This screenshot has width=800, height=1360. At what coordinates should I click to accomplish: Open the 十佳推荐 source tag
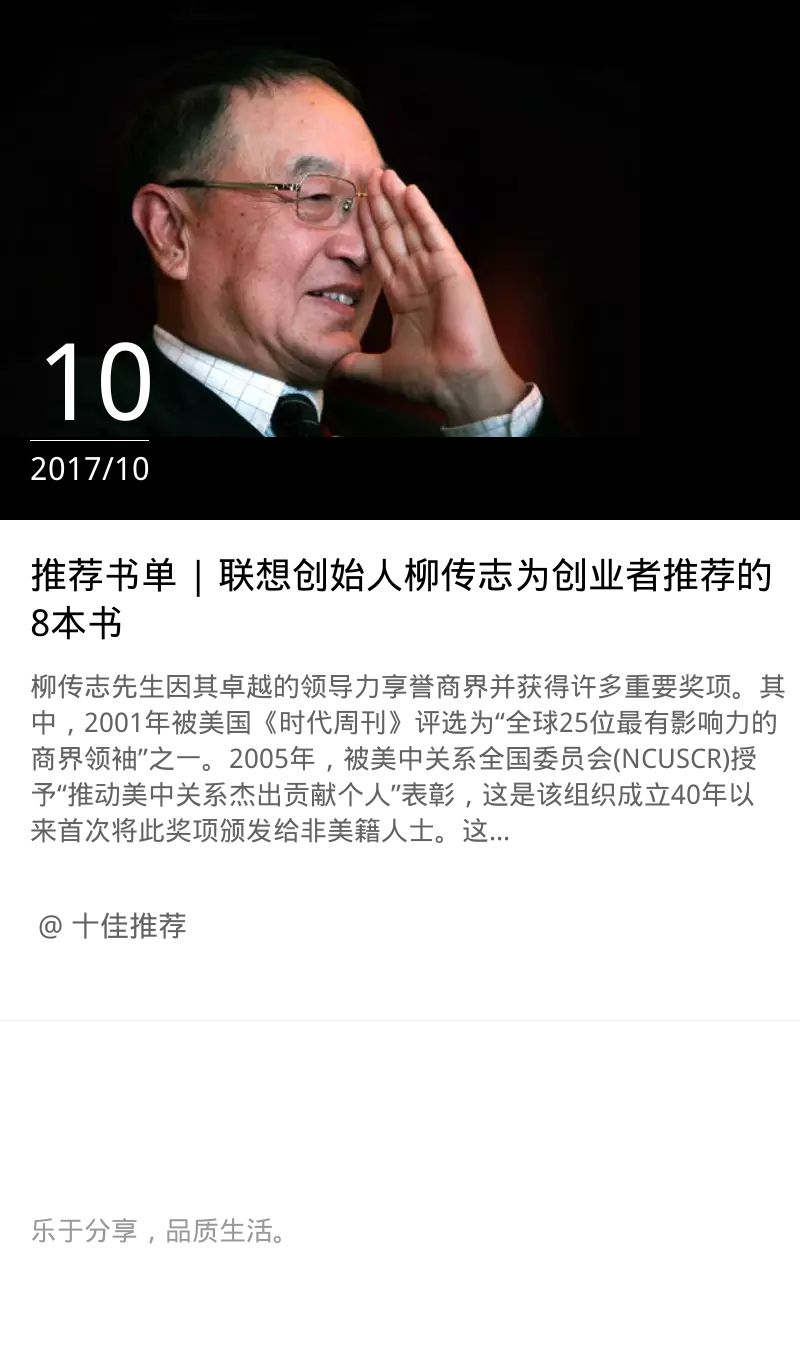[x=112, y=926]
